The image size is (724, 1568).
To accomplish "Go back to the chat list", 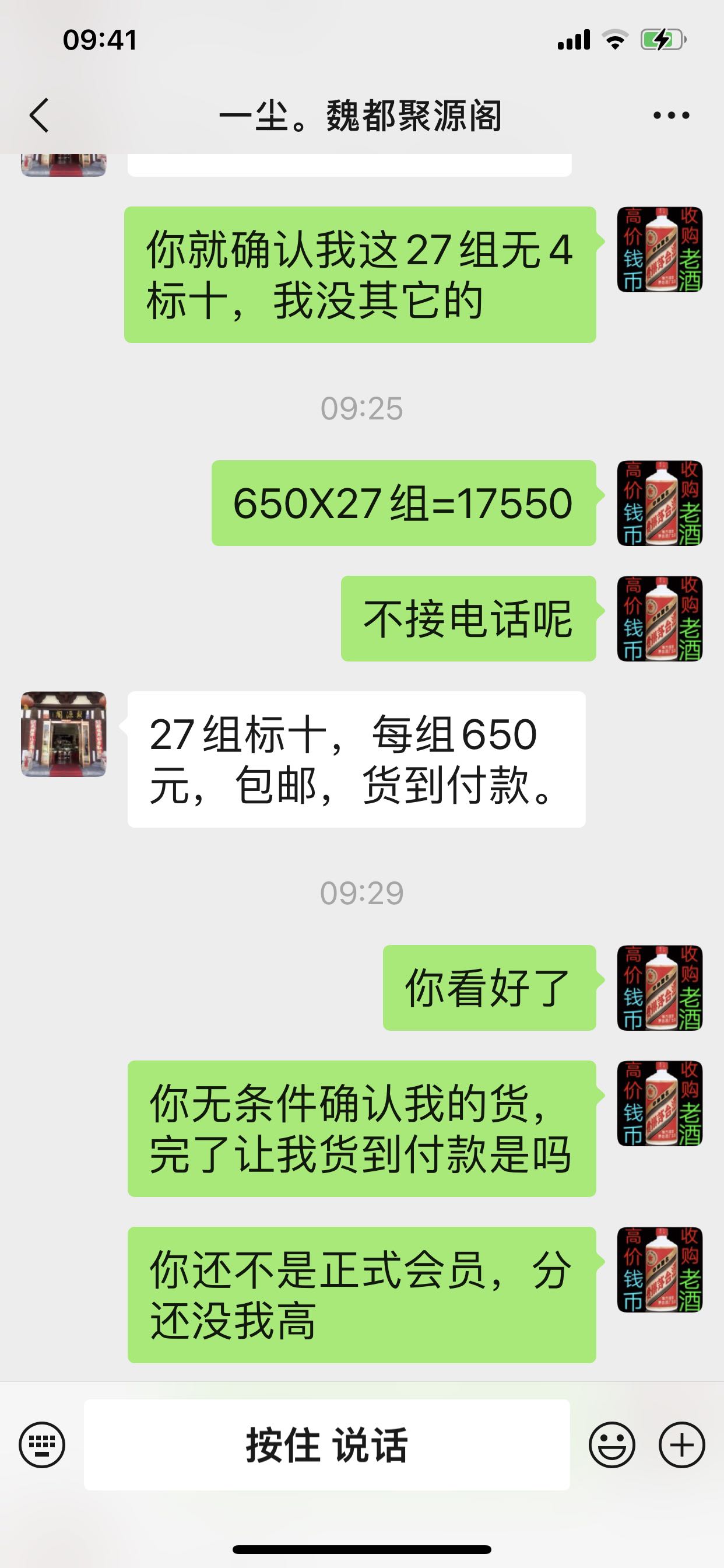I will click(x=39, y=115).
